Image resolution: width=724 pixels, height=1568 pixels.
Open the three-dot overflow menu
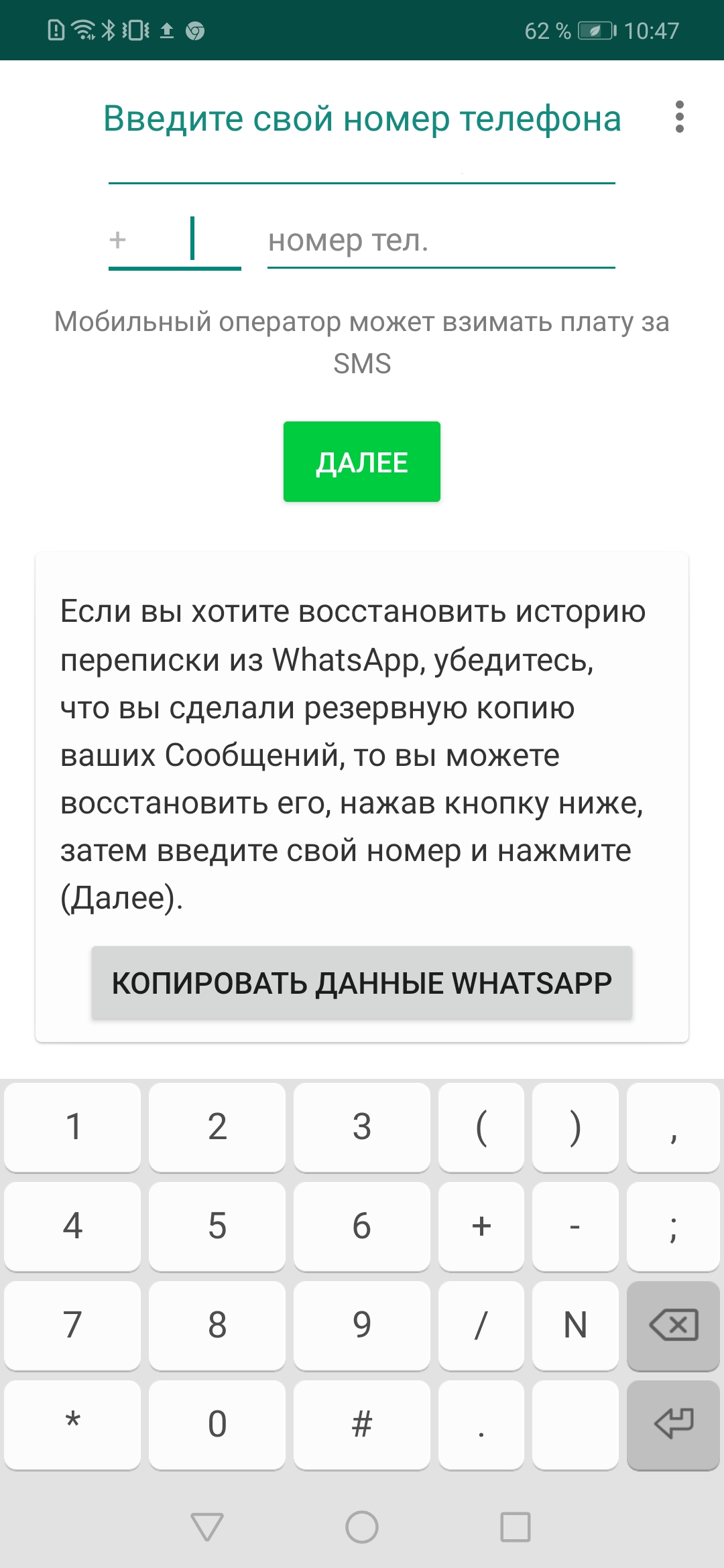(x=679, y=117)
